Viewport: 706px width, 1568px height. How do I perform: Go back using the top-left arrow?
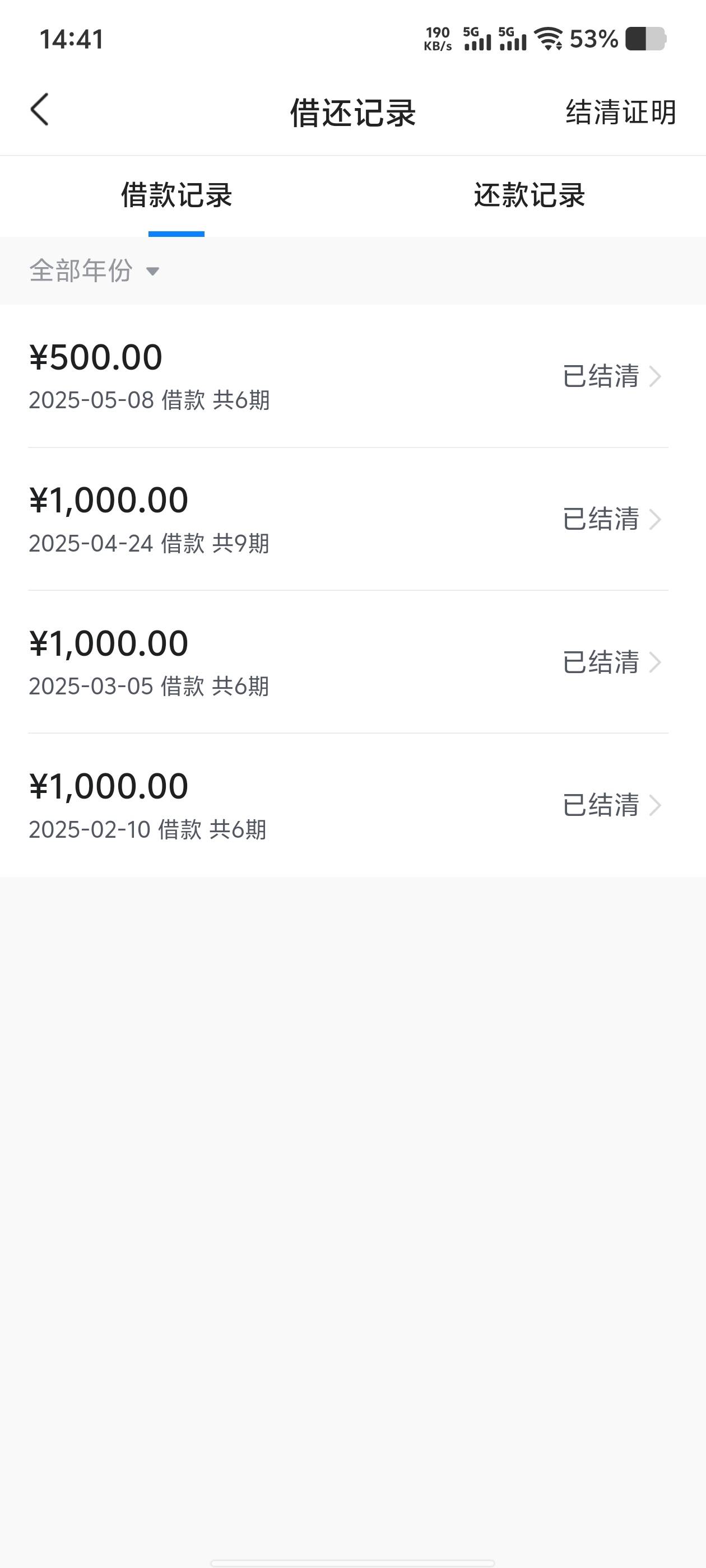(40, 110)
